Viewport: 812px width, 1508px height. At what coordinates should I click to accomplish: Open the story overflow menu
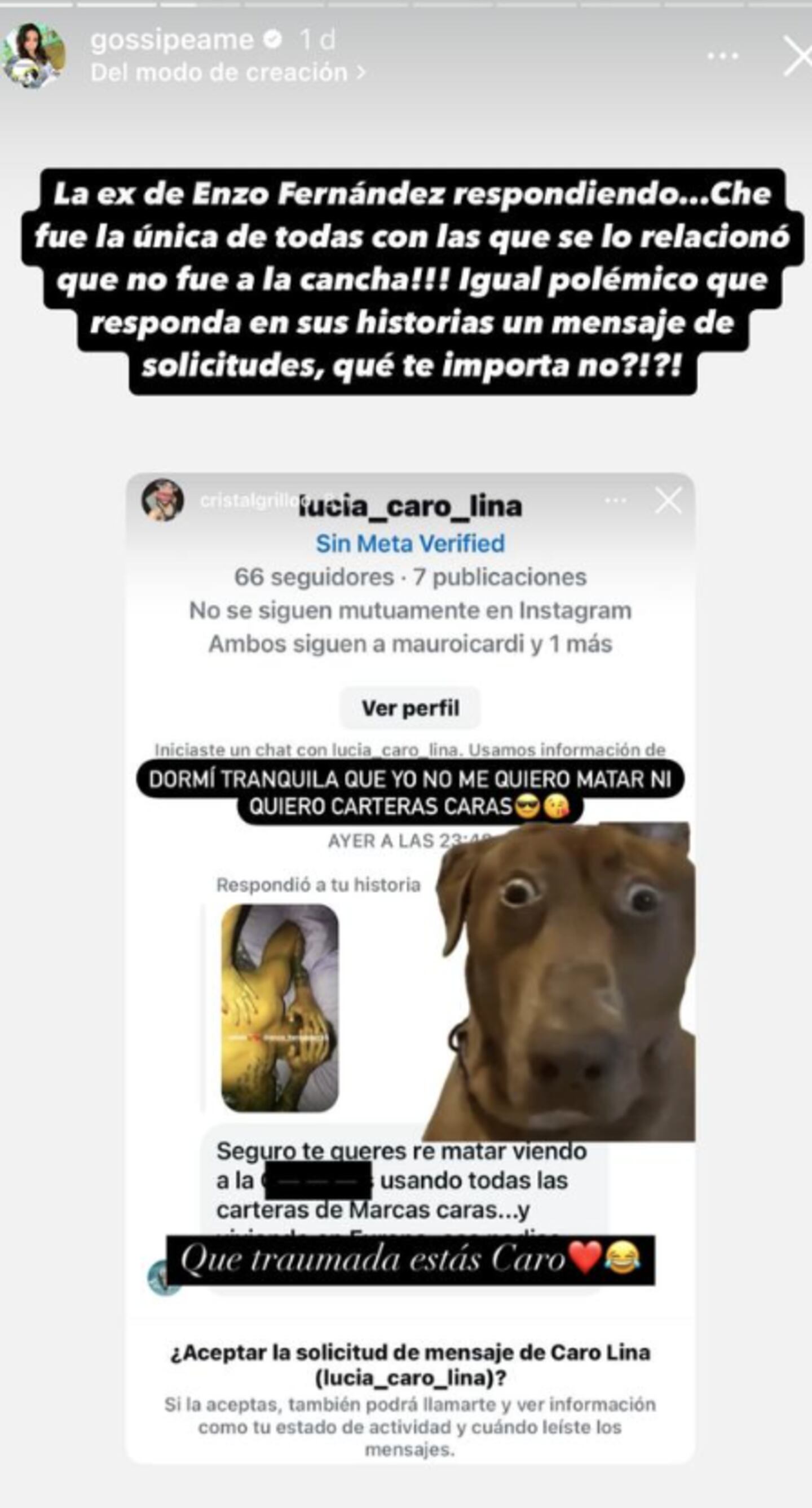722,56
